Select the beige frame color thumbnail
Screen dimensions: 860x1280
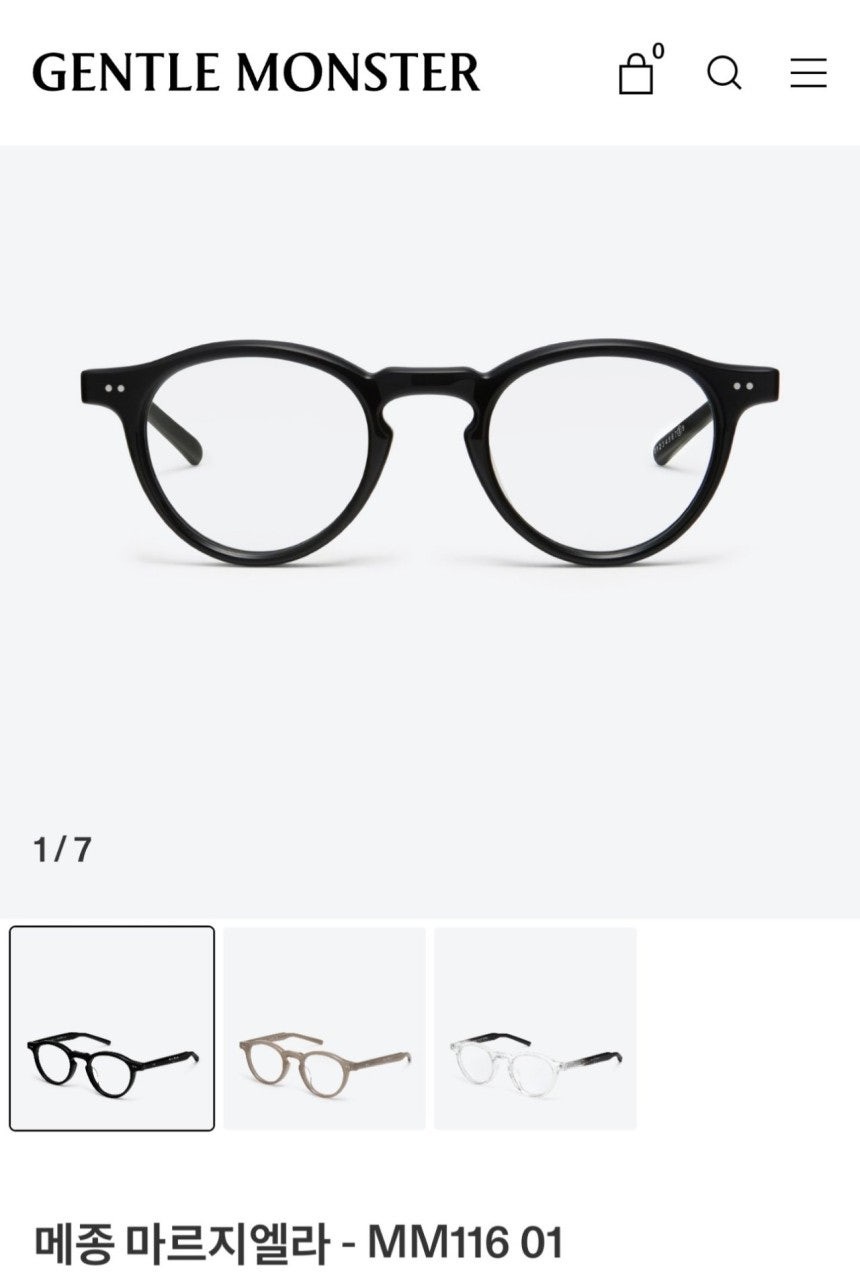[324, 1028]
